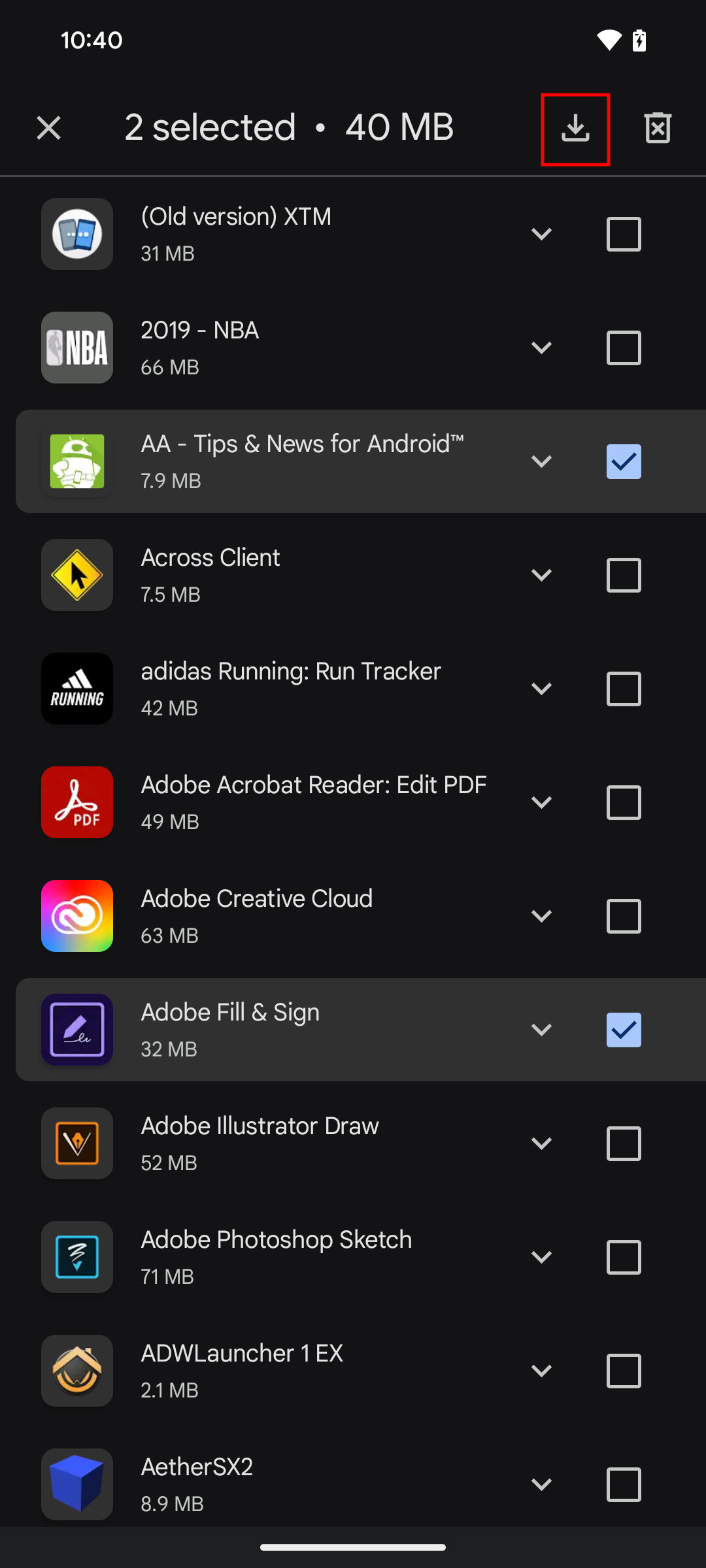This screenshot has width=706, height=1568.
Task: Expand the (Old version) XTM chevron
Action: [x=541, y=234]
